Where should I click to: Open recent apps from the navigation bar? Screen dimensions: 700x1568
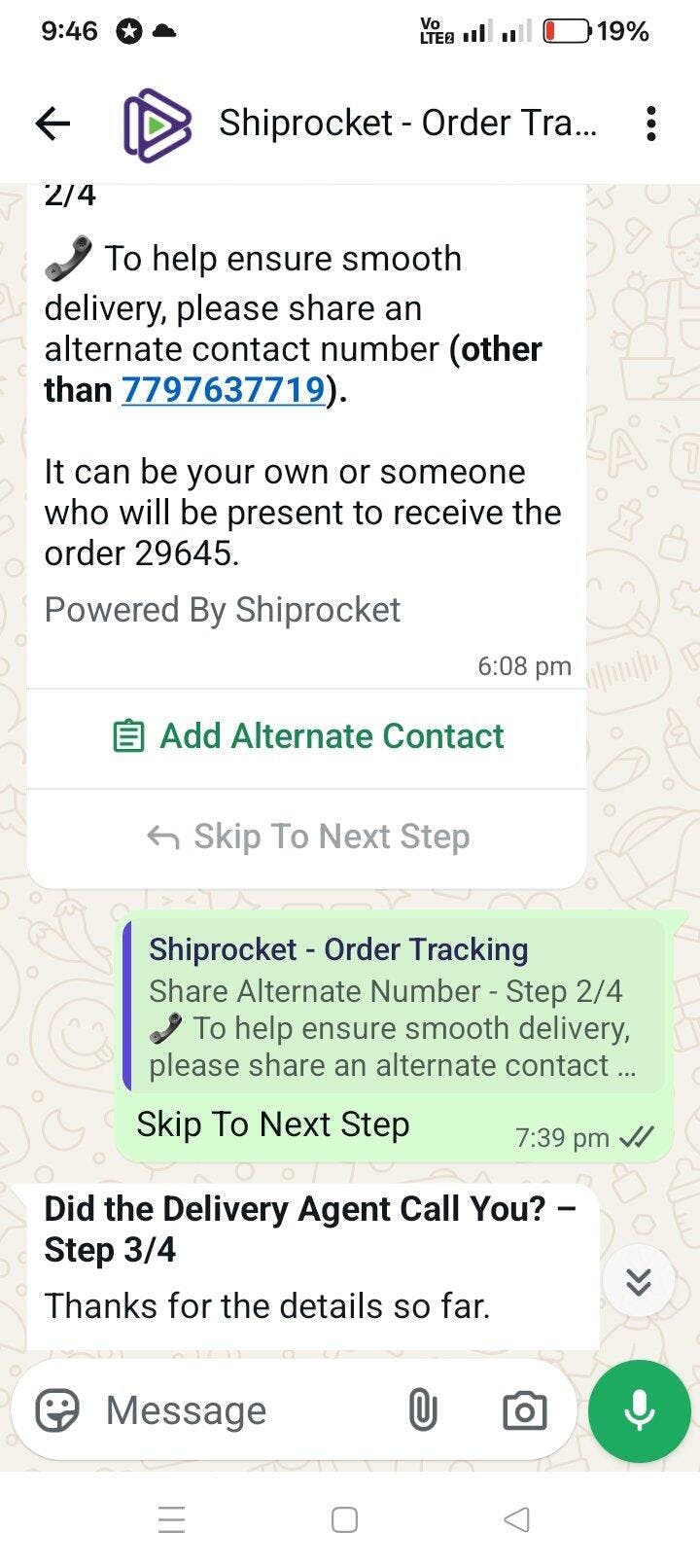[x=172, y=1519]
